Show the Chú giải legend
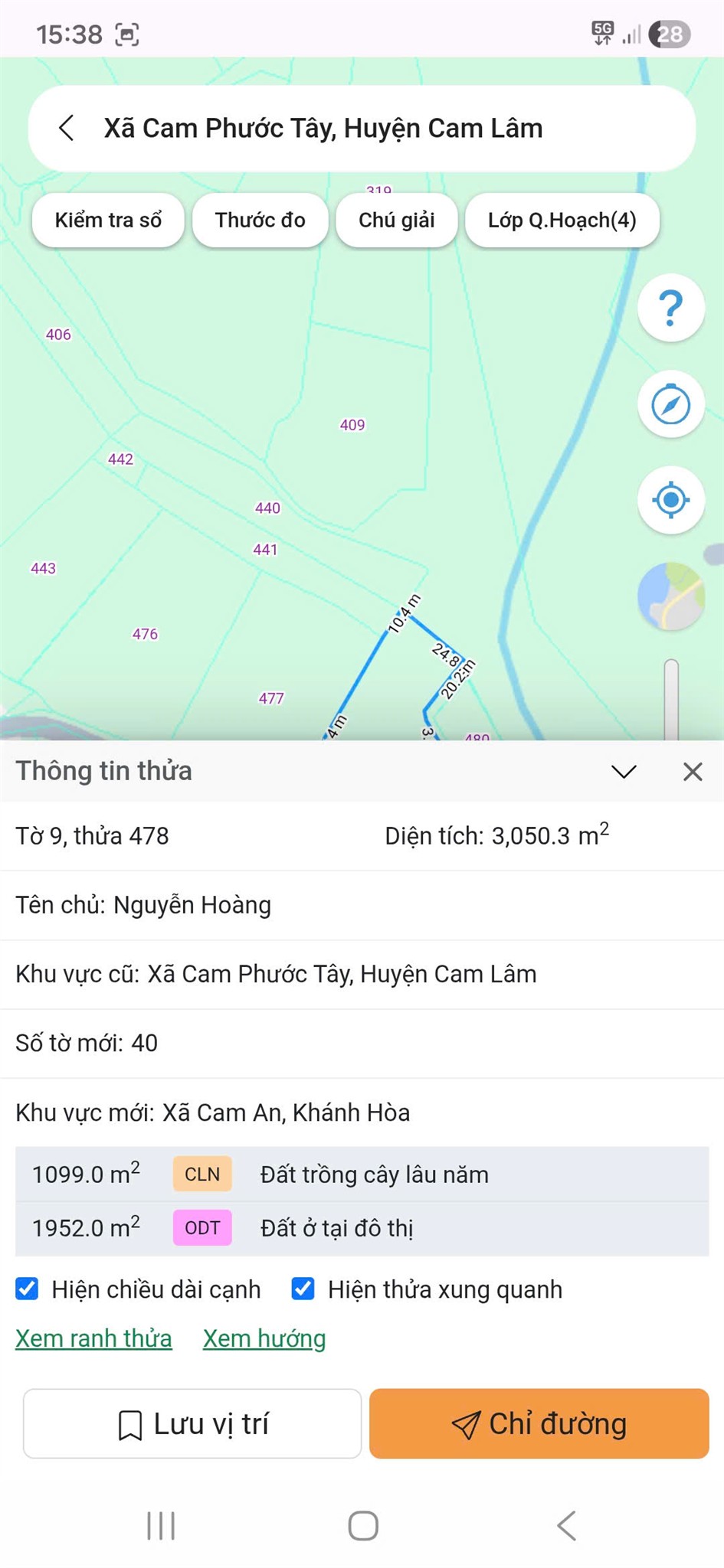This screenshot has width=724, height=1568. pyautogui.click(x=396, y=220)
